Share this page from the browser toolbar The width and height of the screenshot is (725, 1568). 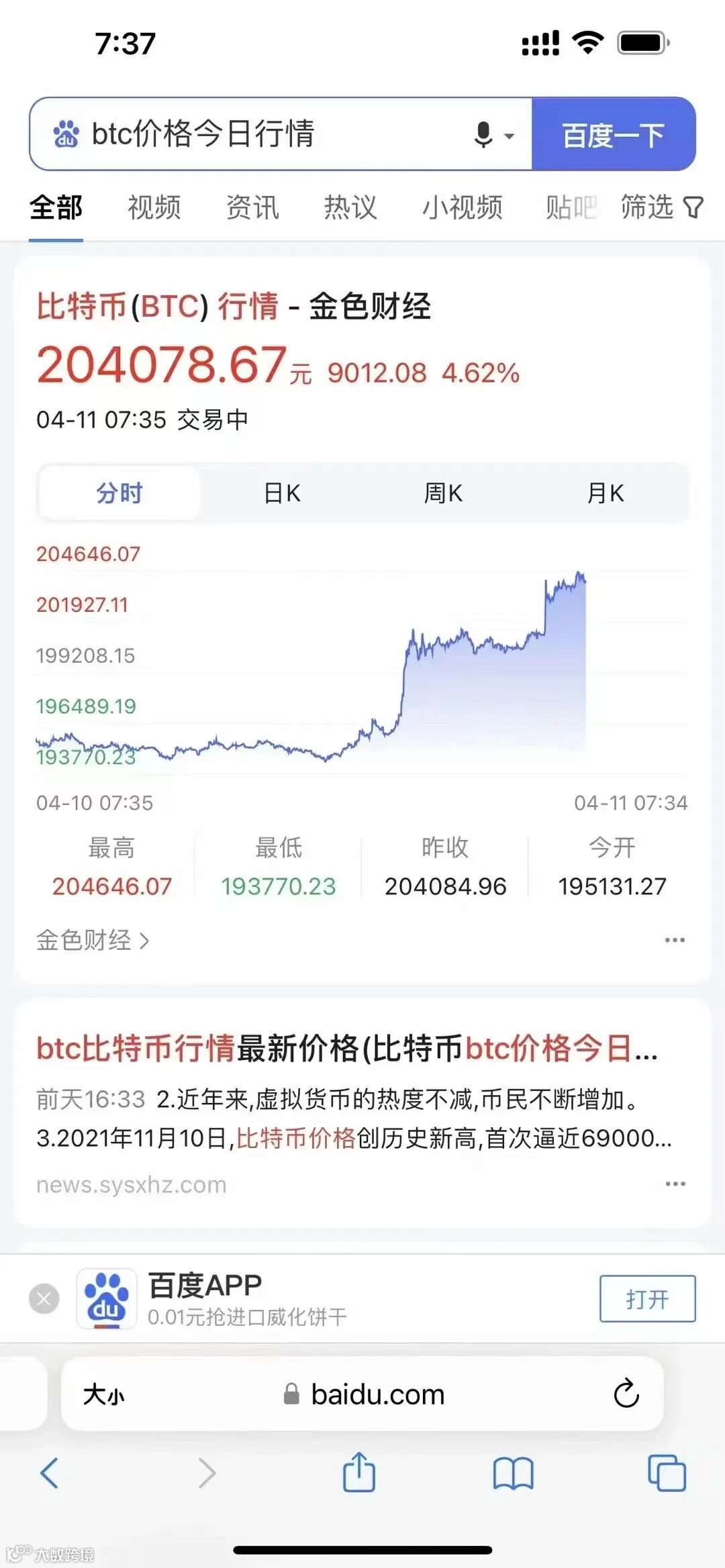pos(359,1473)
